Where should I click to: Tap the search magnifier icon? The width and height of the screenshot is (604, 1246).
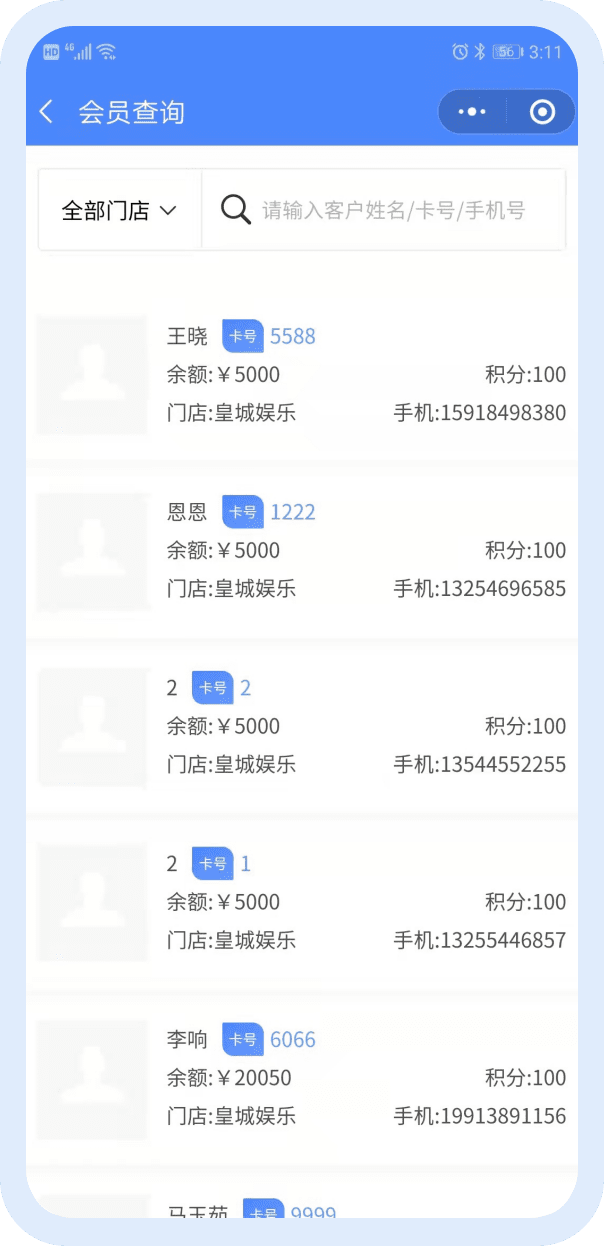coord(235,210)
